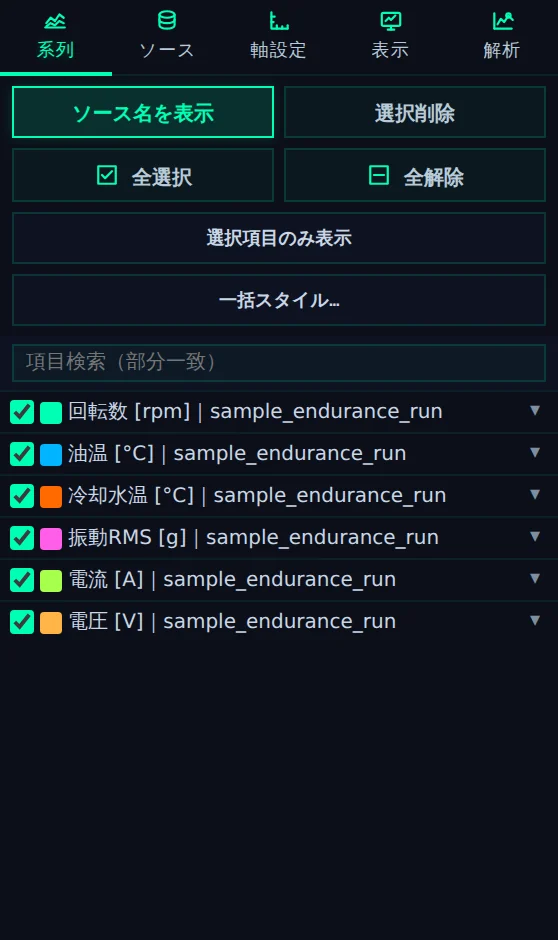Open the 軸設定 tab

click(278, 37)
